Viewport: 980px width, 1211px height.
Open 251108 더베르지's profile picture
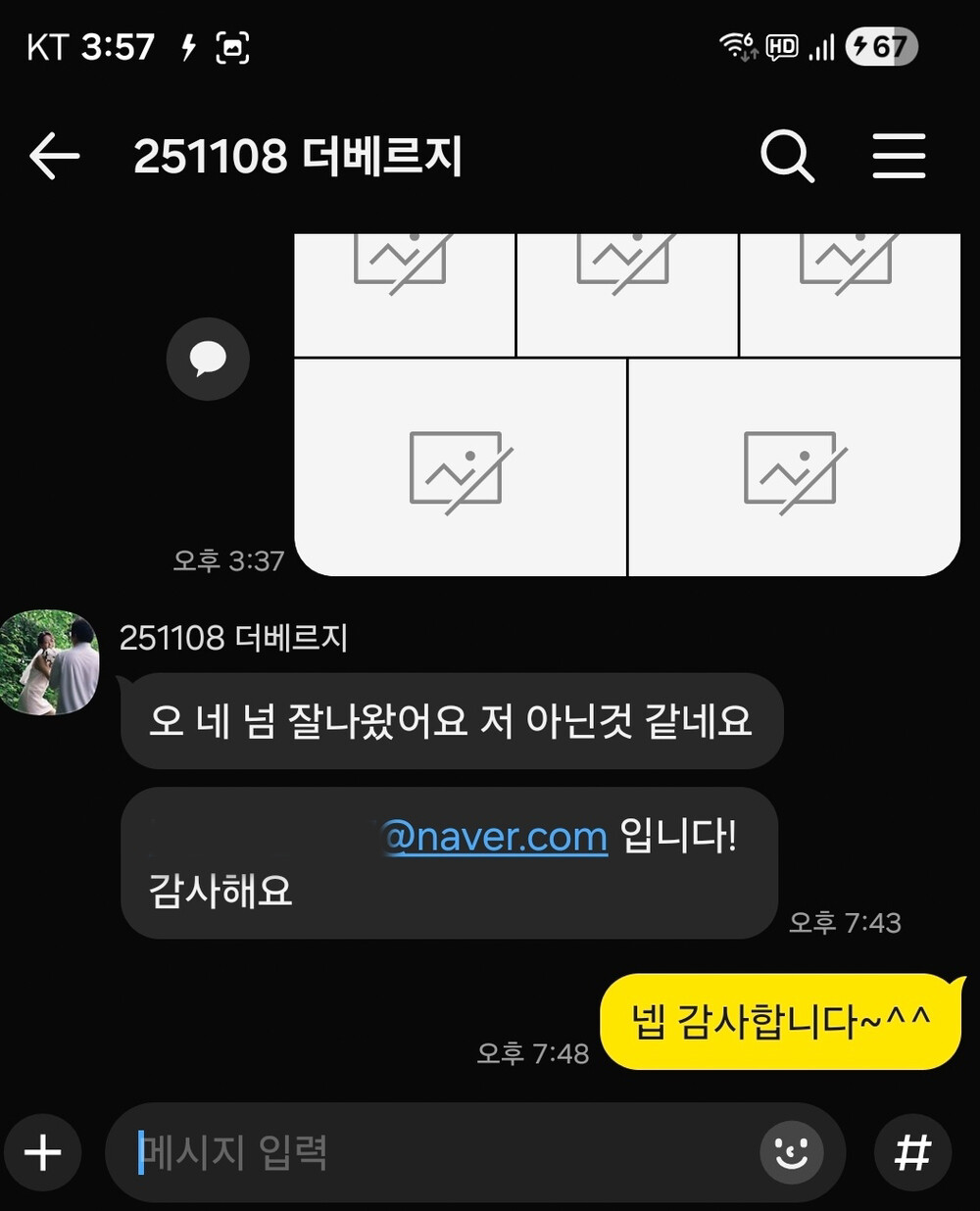49,663
